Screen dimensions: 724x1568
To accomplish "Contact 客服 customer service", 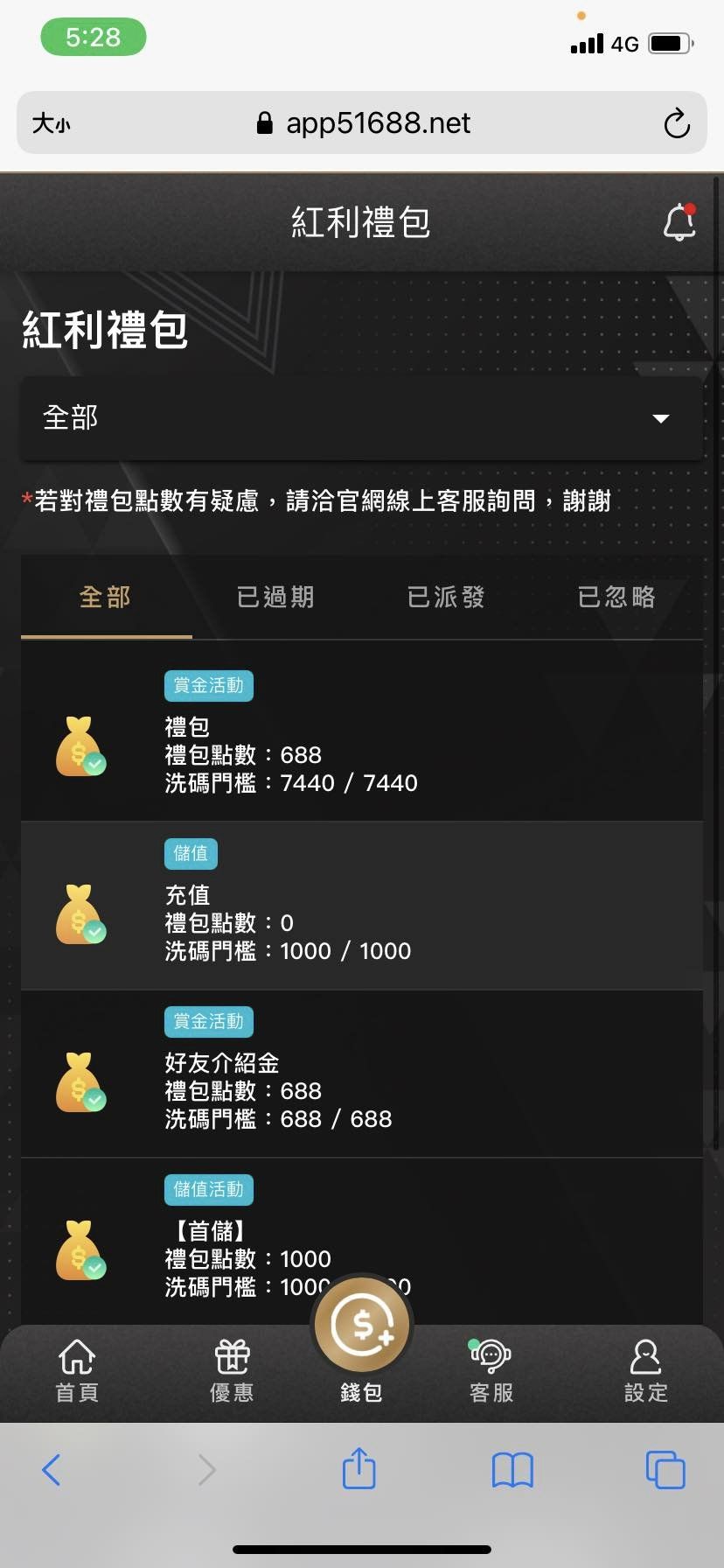I will coord(491,1371).
